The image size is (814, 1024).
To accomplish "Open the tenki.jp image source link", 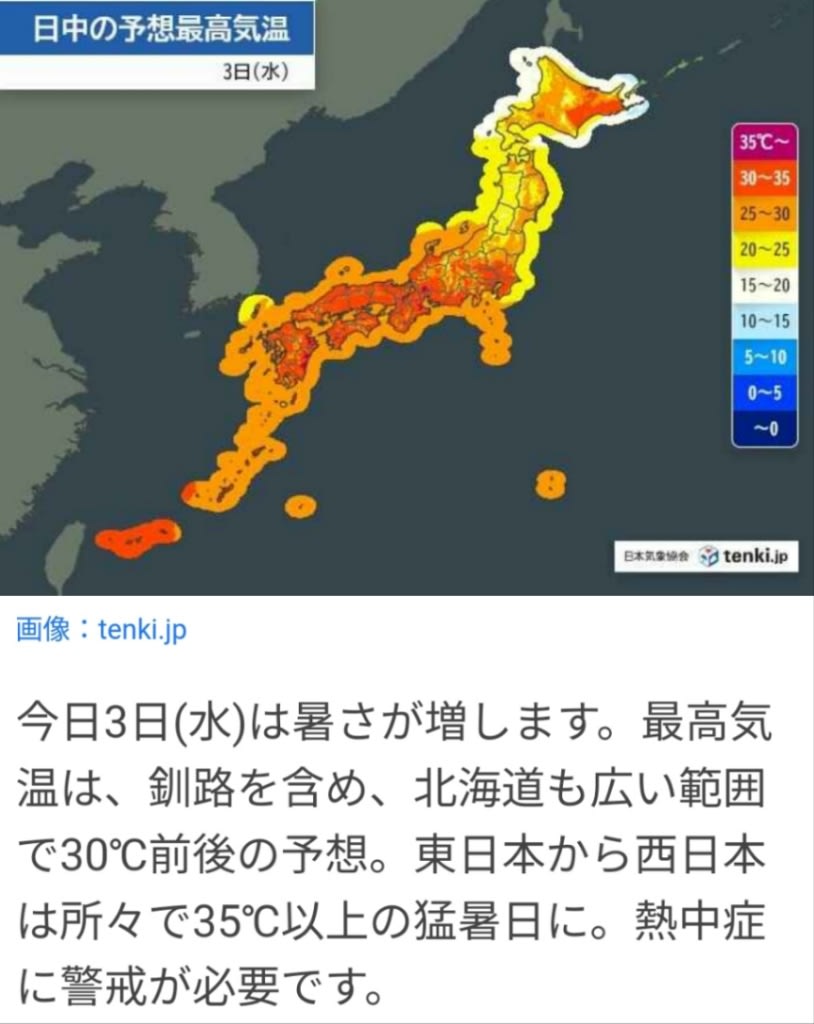I will 142,631.
